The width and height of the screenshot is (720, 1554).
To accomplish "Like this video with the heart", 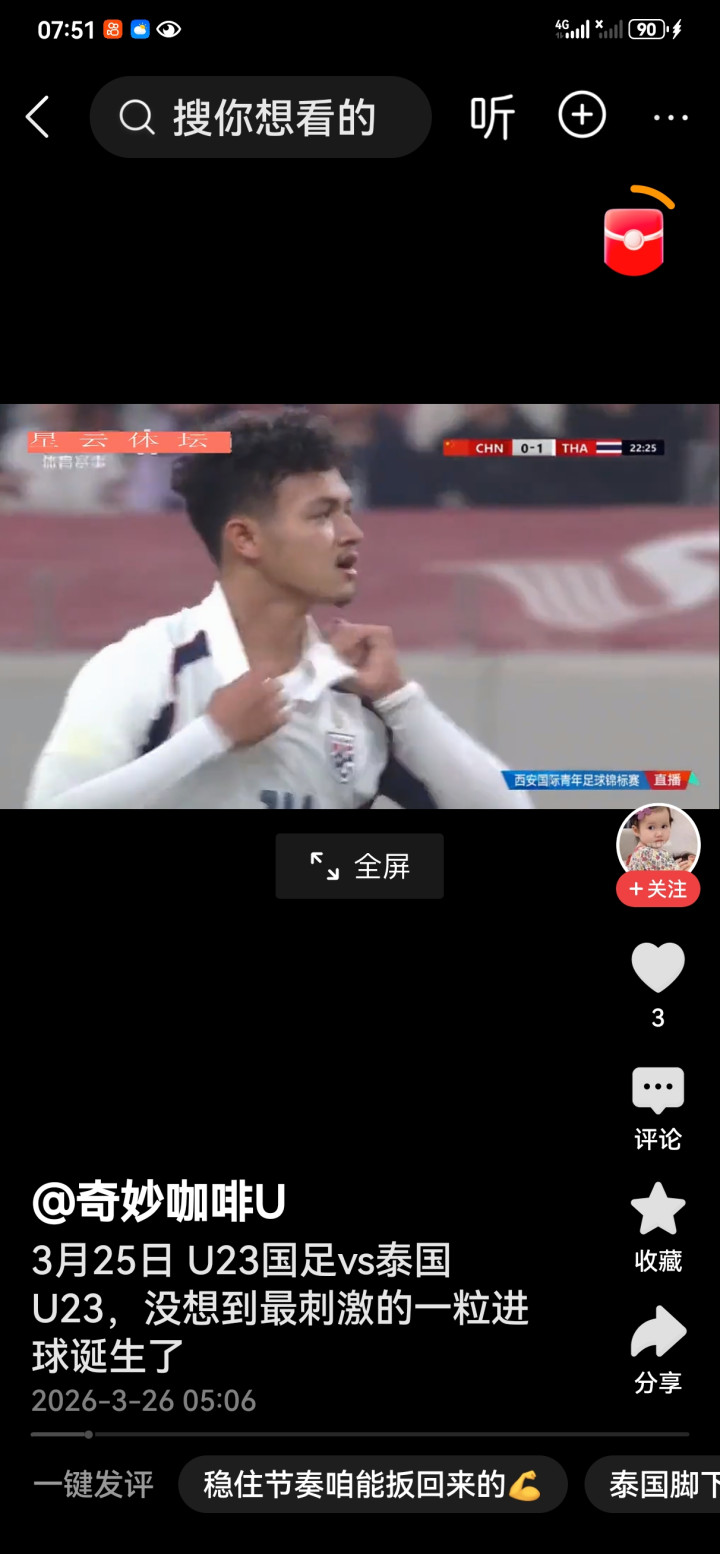I will point(657,968).
